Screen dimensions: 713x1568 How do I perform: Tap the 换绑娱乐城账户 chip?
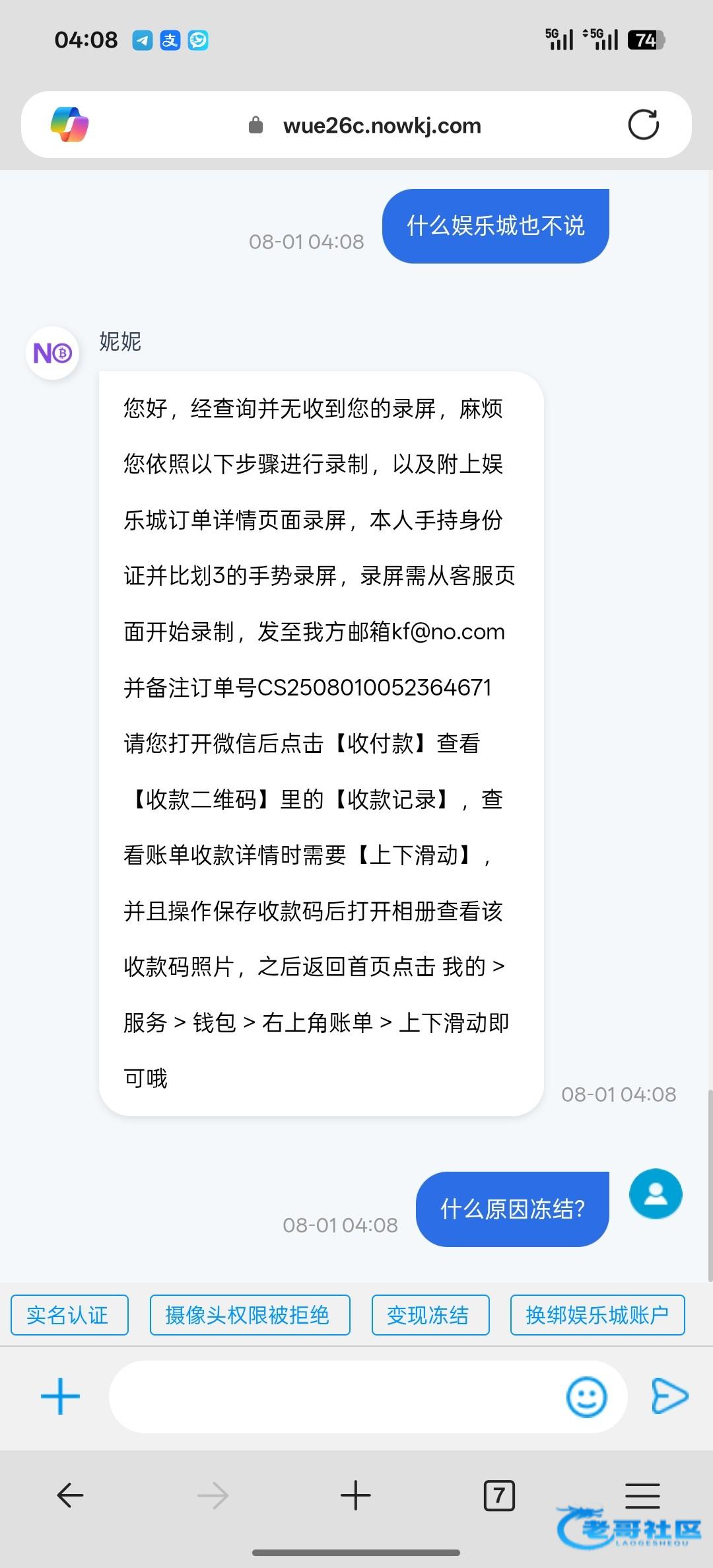tap(597, 1315)
